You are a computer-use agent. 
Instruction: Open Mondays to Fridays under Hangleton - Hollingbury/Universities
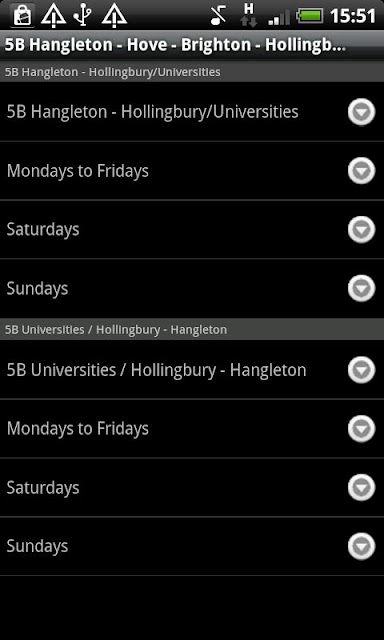[x=192, y=171]
